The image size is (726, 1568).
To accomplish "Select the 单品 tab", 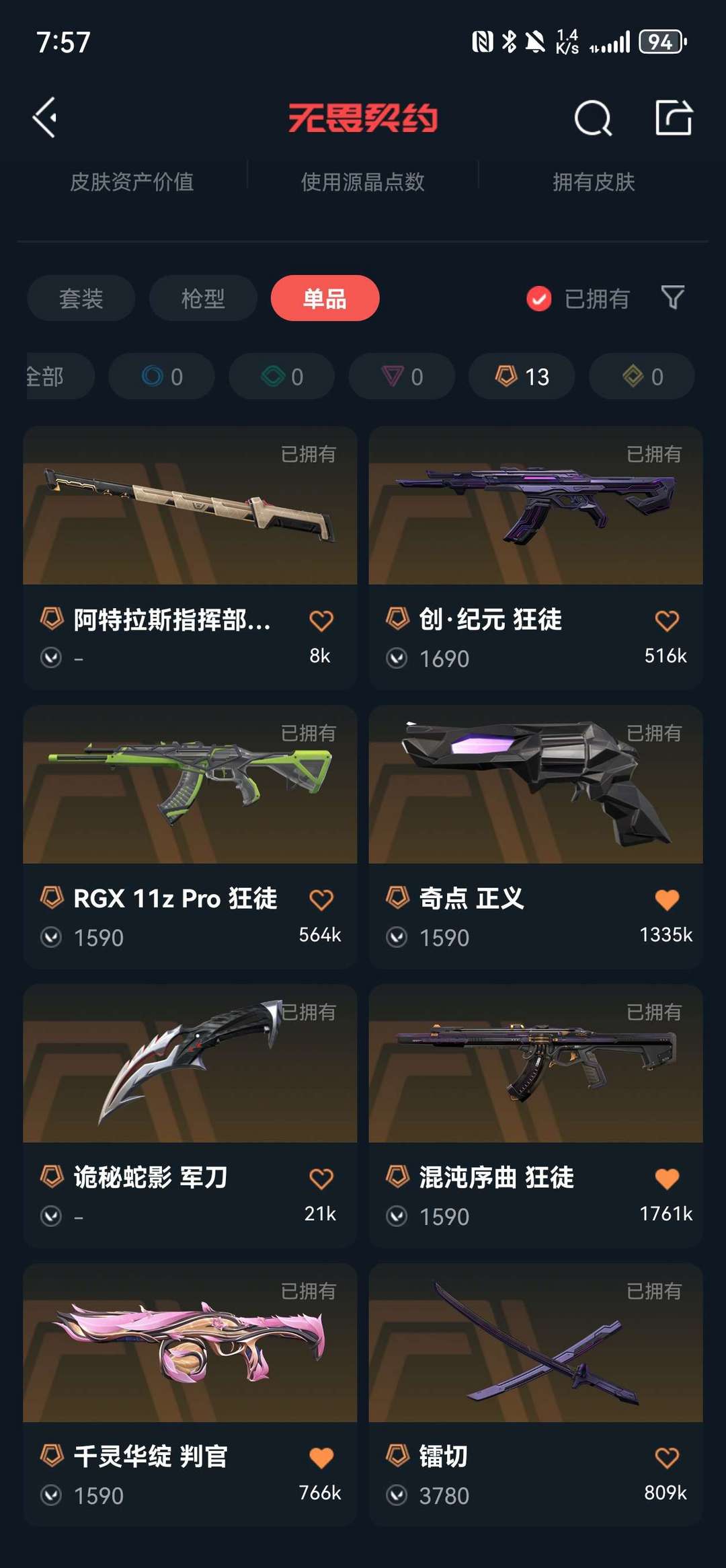I will point(325,298).
